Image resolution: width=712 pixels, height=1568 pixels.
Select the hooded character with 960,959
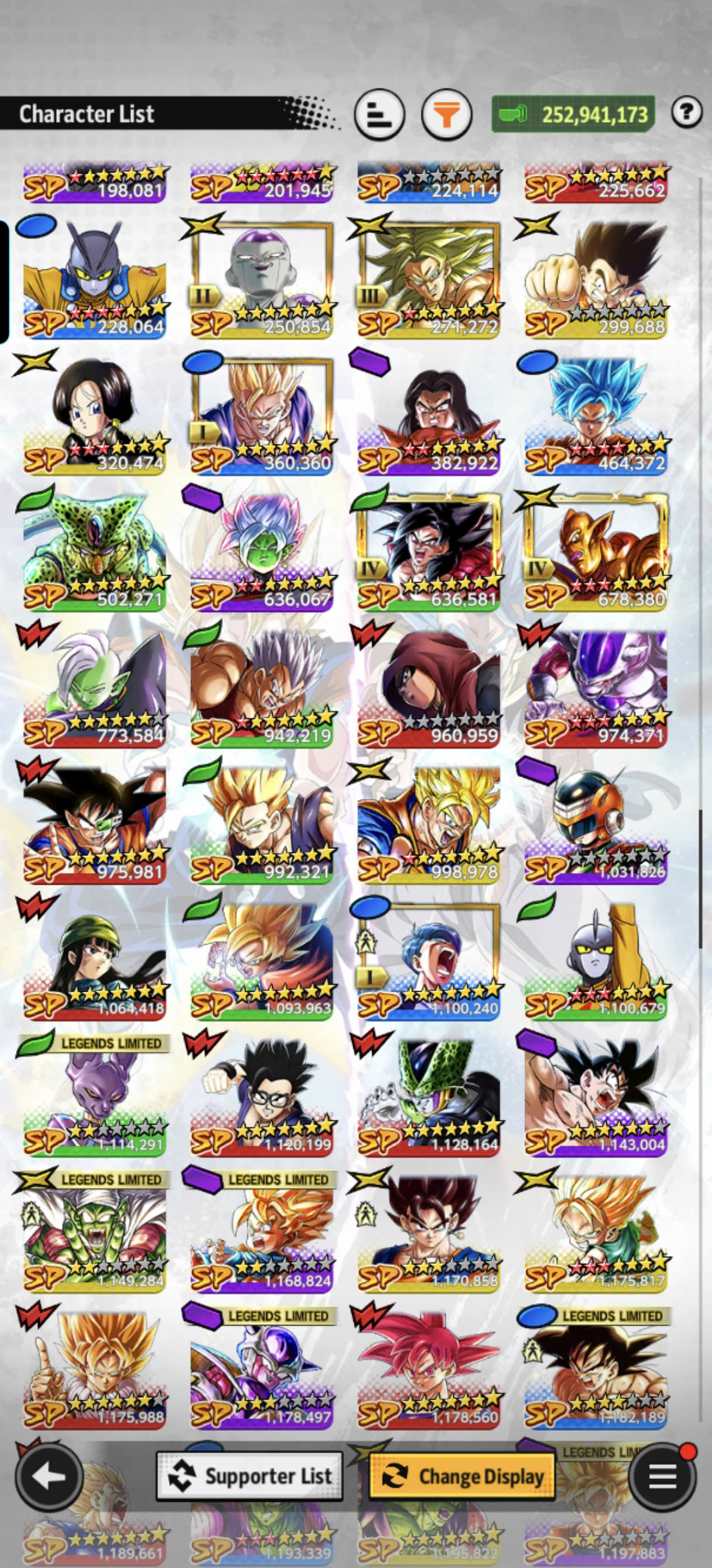pos(428,688)
